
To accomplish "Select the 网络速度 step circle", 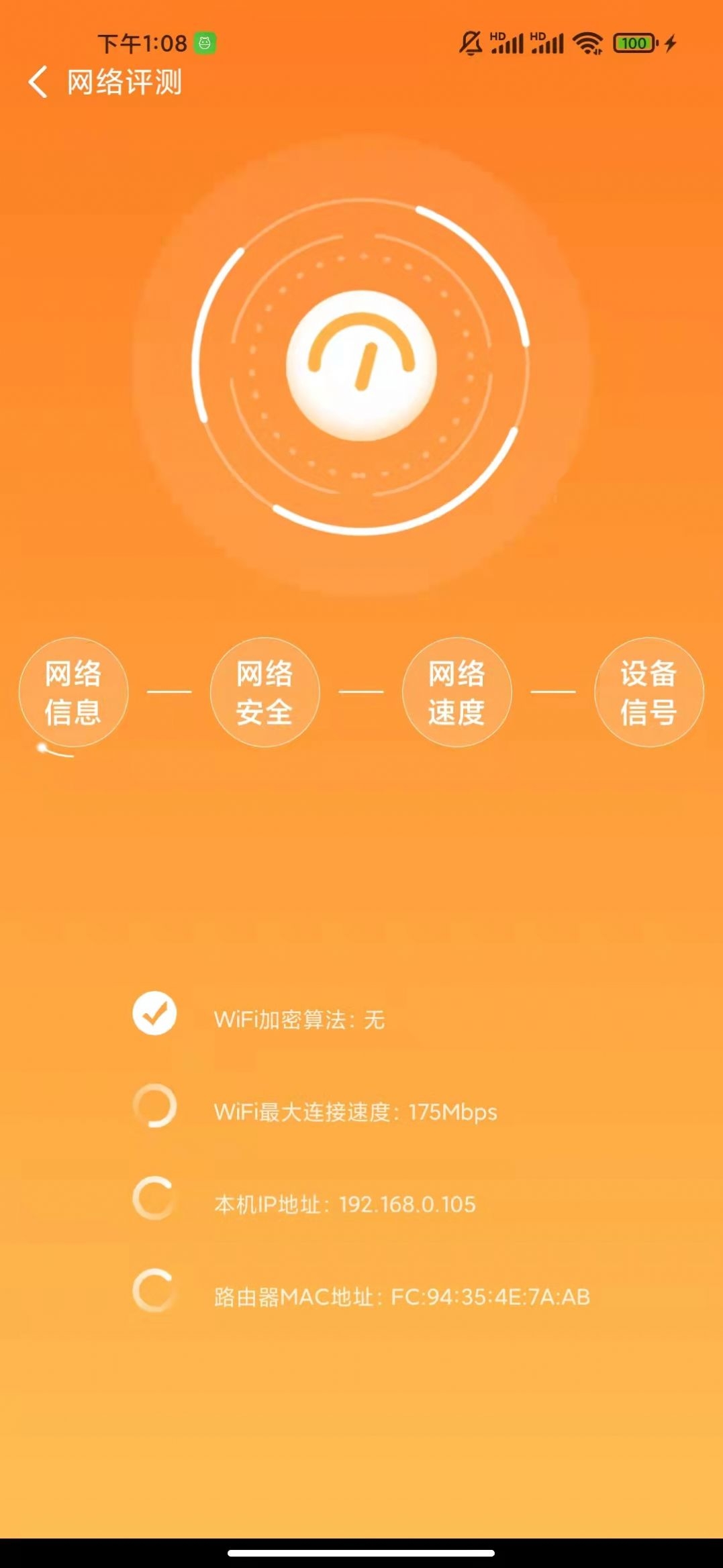I will pos(457,692).
